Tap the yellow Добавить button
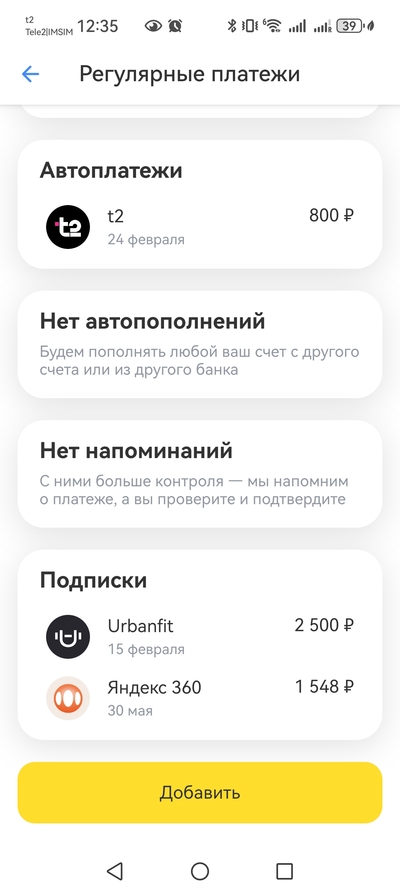The image size is (400, 893). [200, 793]
